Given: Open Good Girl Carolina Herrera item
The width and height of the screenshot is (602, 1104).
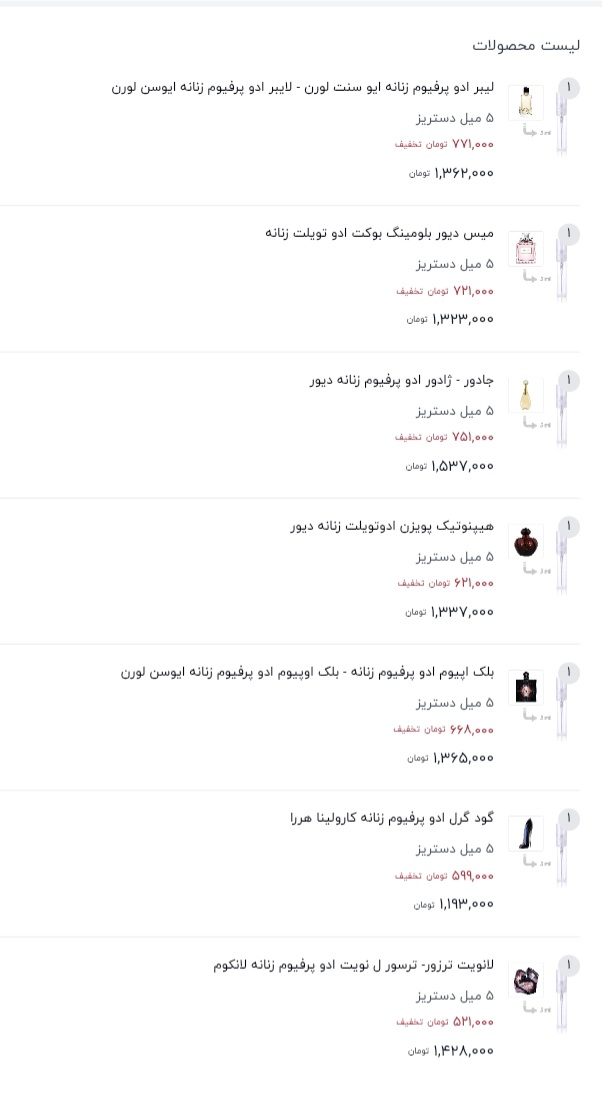Looking at the screenshot, I should click(289, 864).
